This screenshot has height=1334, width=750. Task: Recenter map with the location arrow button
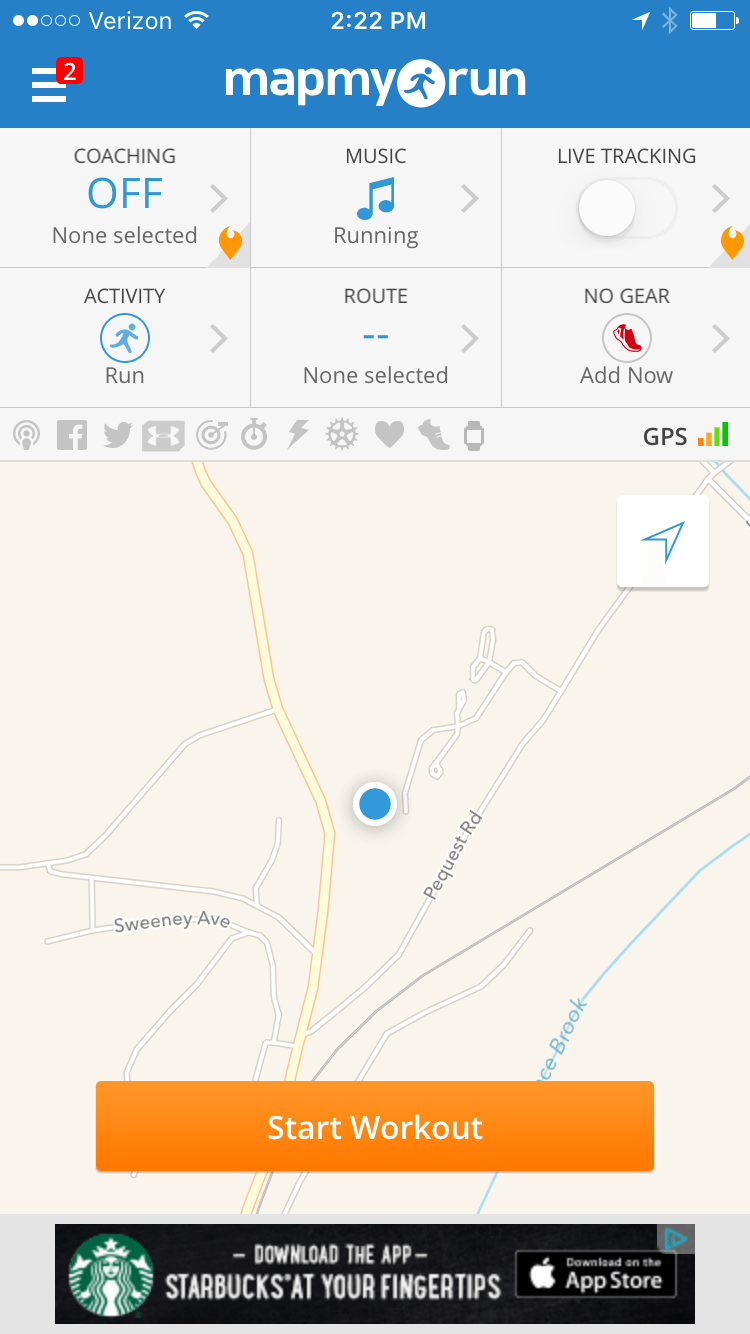pyautogui.click(x=663, y=541)
